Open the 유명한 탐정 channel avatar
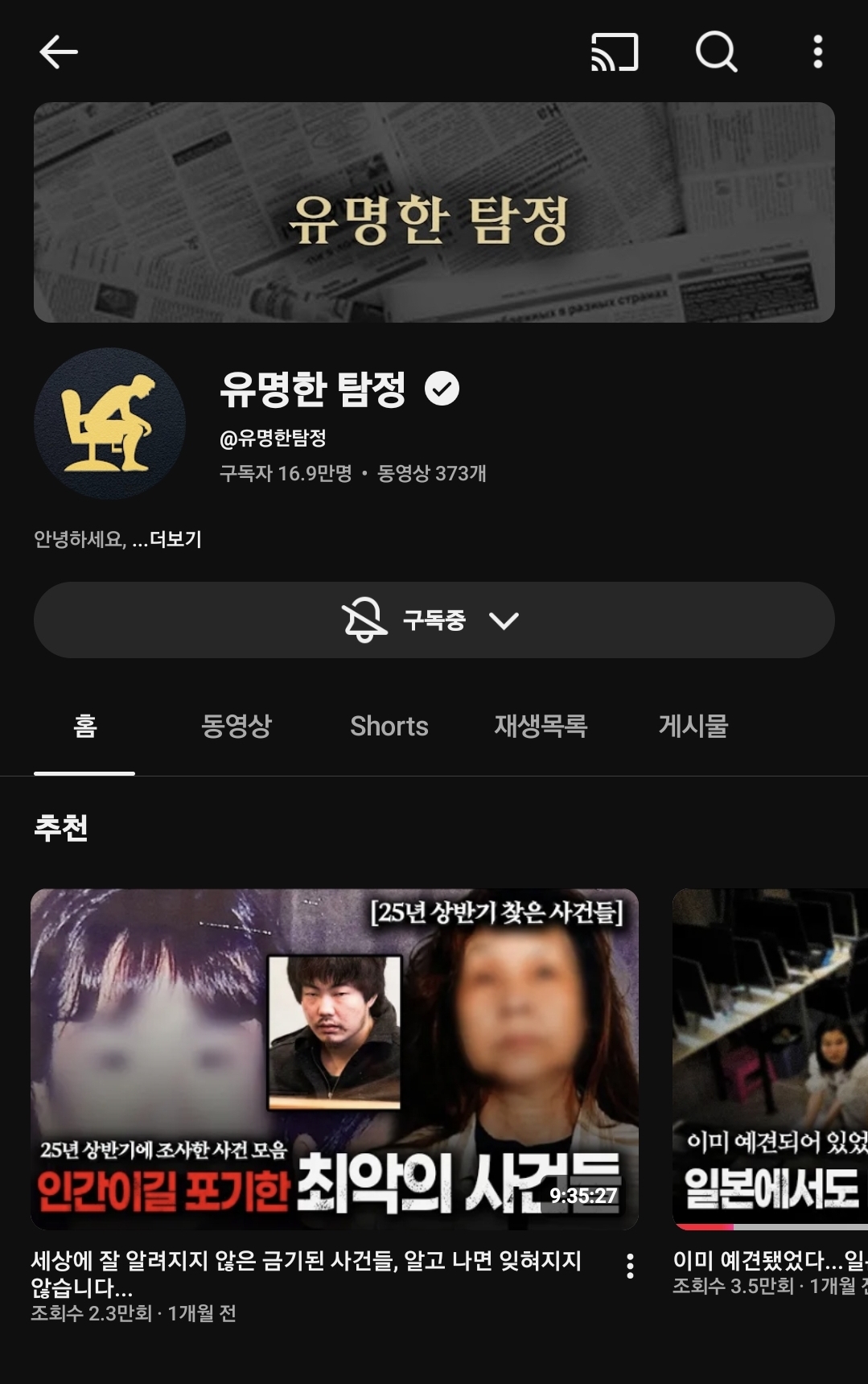This screenshot has width=868, height=1384. click(109, 423)
